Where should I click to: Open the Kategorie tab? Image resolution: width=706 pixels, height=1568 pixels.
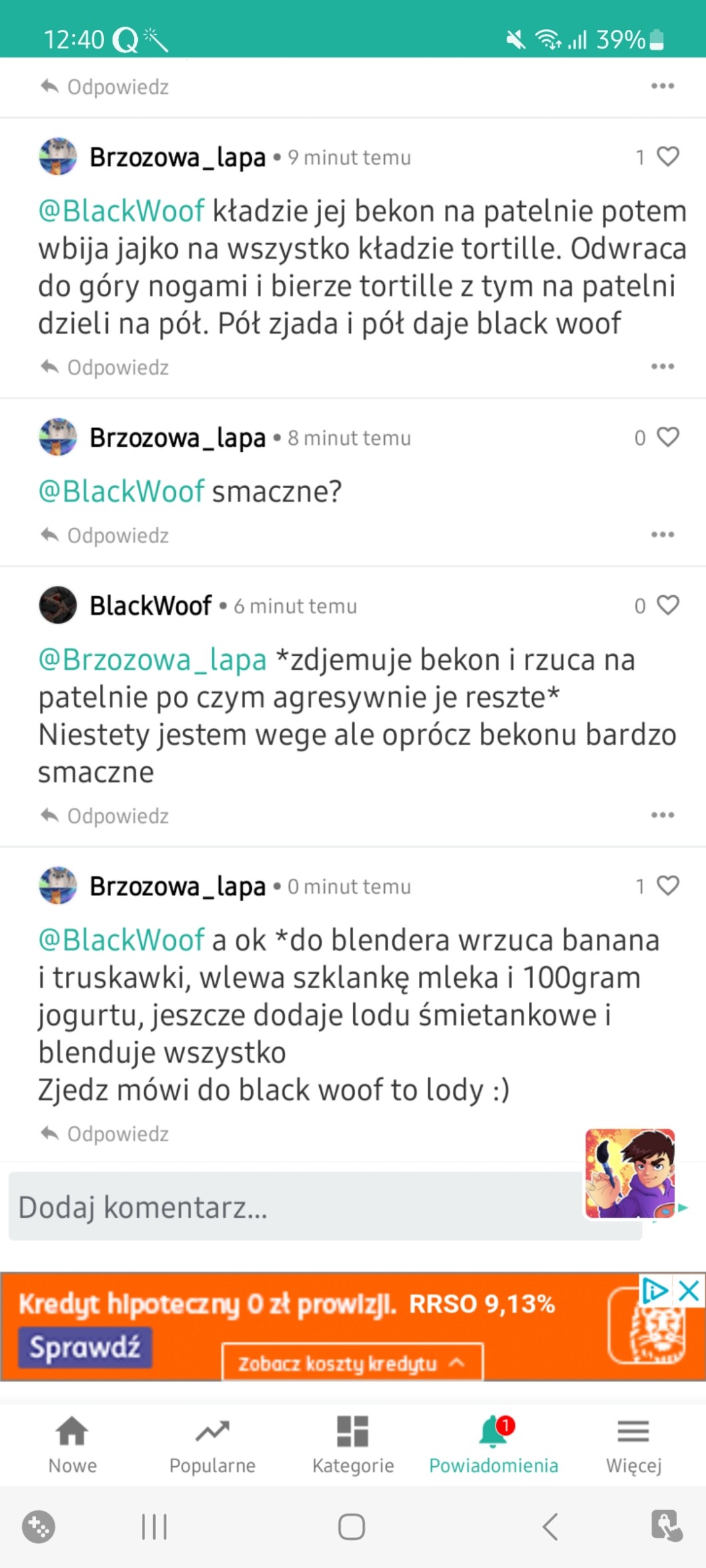pyautogui.click(x=353, y=1443)
